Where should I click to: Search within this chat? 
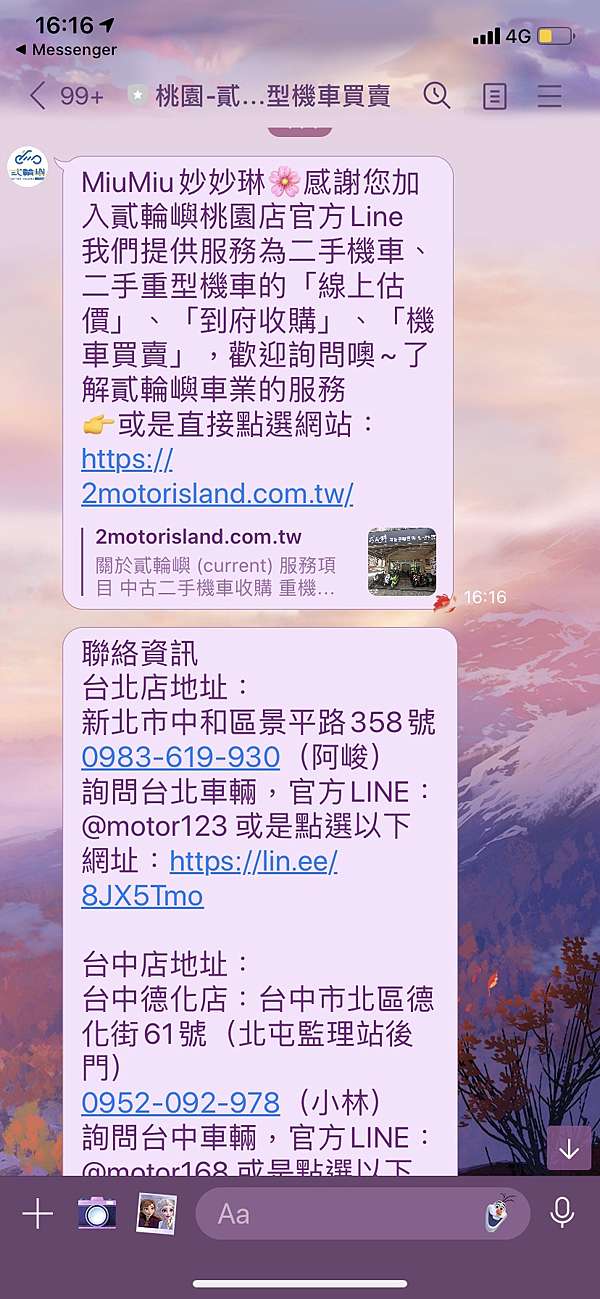[437, 96]
